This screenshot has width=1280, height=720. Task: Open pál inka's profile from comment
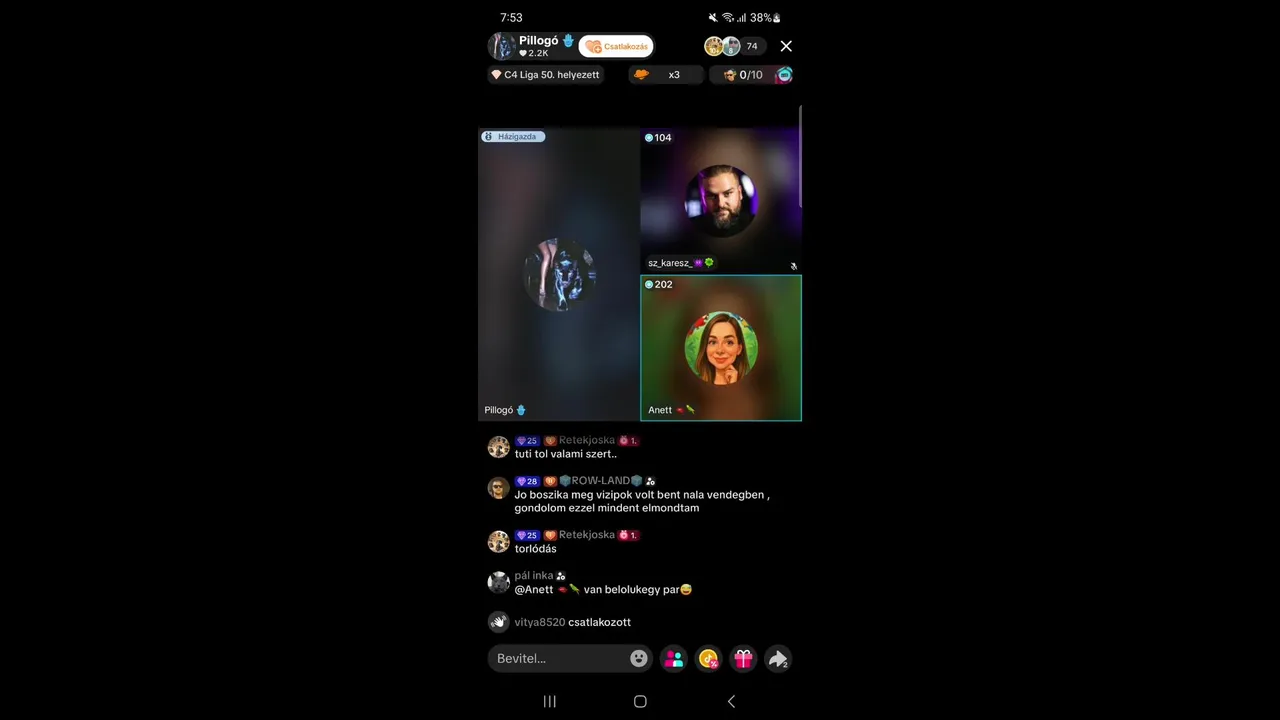[x=498, y=582]
